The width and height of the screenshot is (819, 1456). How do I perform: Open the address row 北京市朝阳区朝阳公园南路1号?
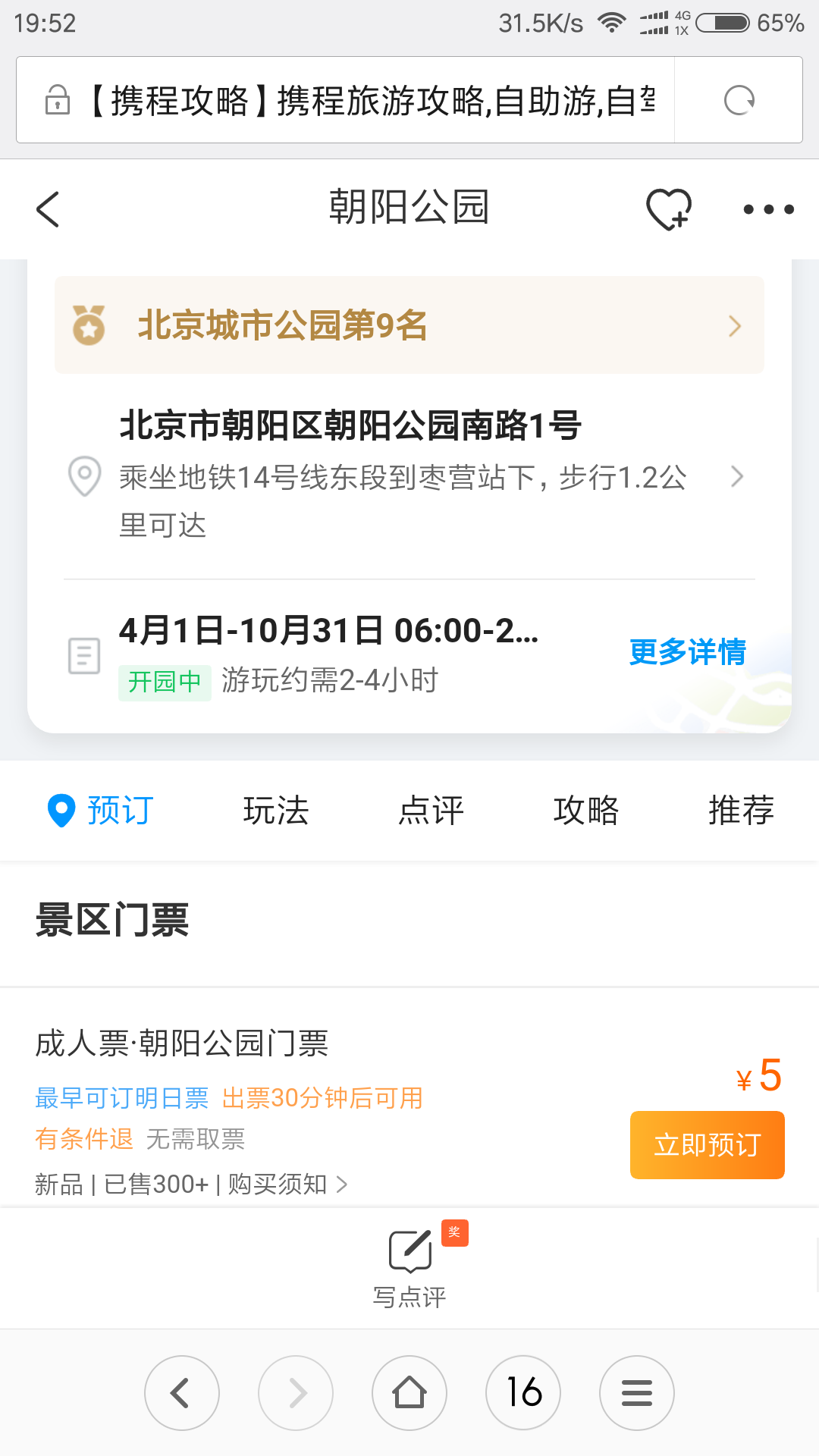409,475
